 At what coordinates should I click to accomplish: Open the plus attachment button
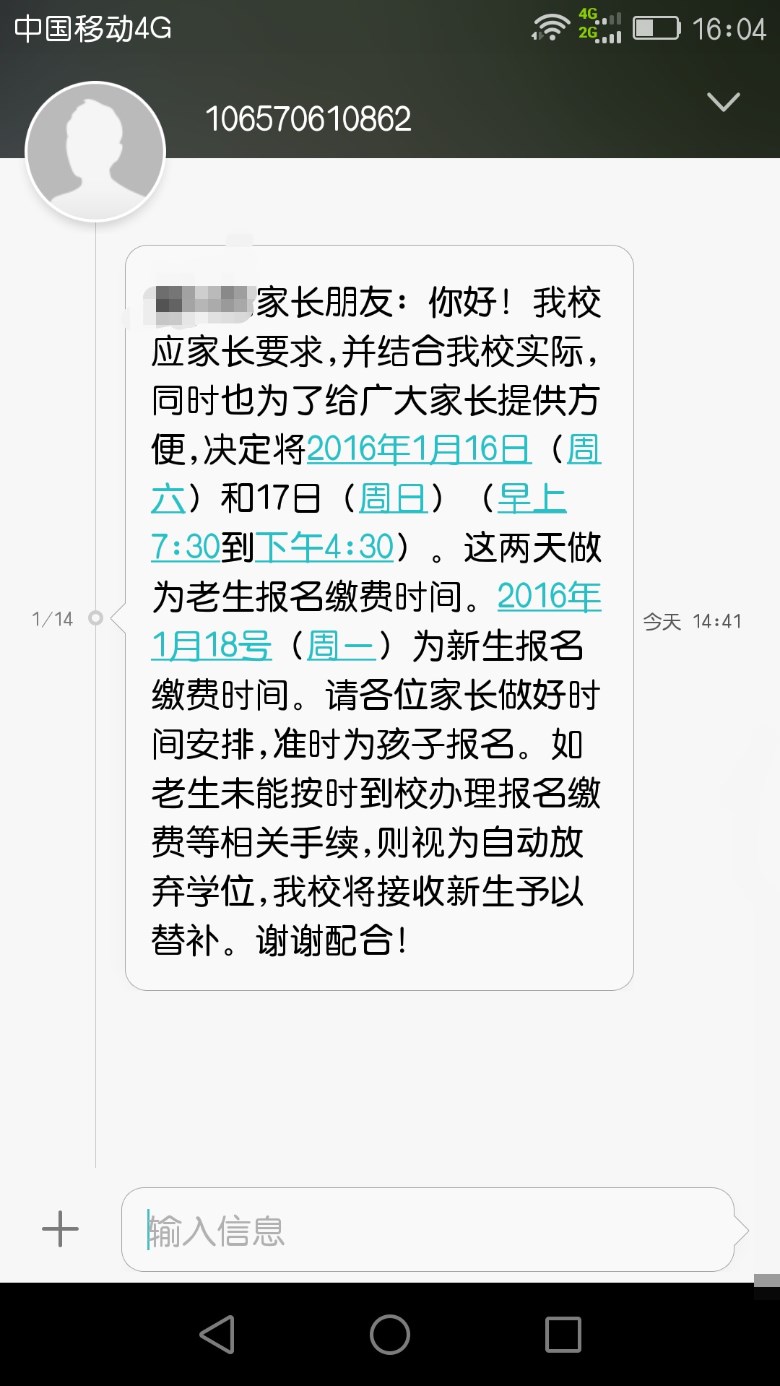pyautogui.click(x=60, y=1229)
